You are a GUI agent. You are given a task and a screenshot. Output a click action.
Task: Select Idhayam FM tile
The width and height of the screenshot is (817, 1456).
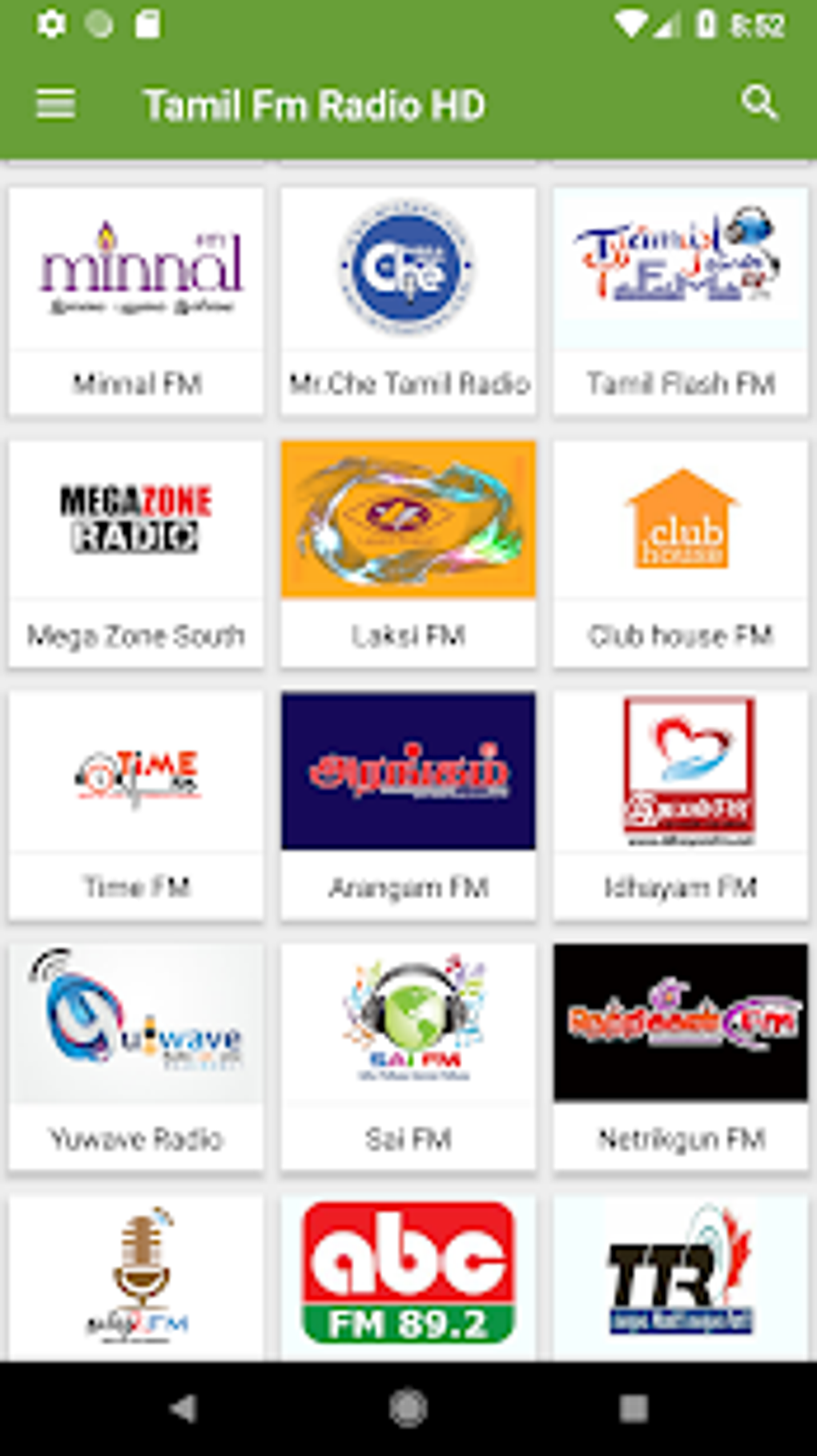(680, 805)
